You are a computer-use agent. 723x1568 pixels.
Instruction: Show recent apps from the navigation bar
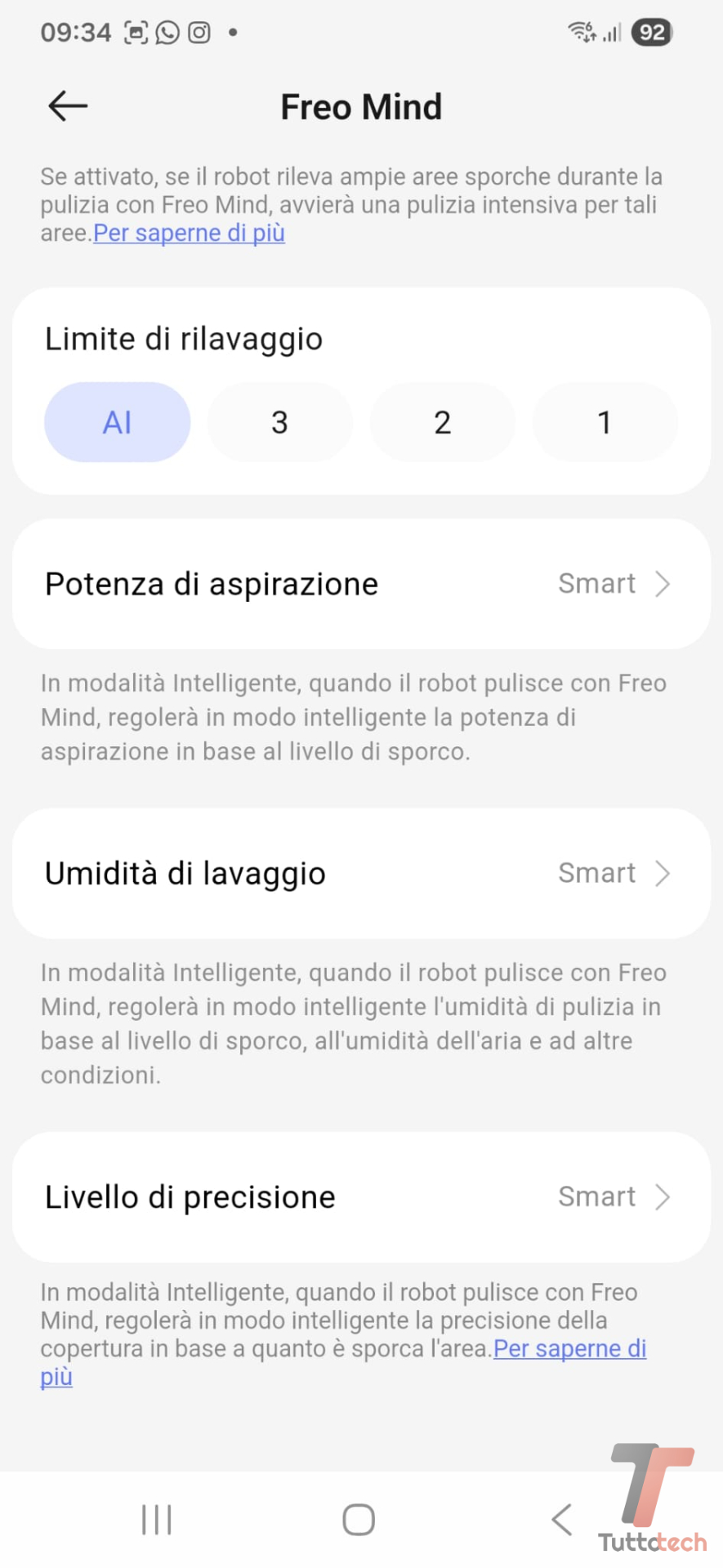coord(156,1520)
